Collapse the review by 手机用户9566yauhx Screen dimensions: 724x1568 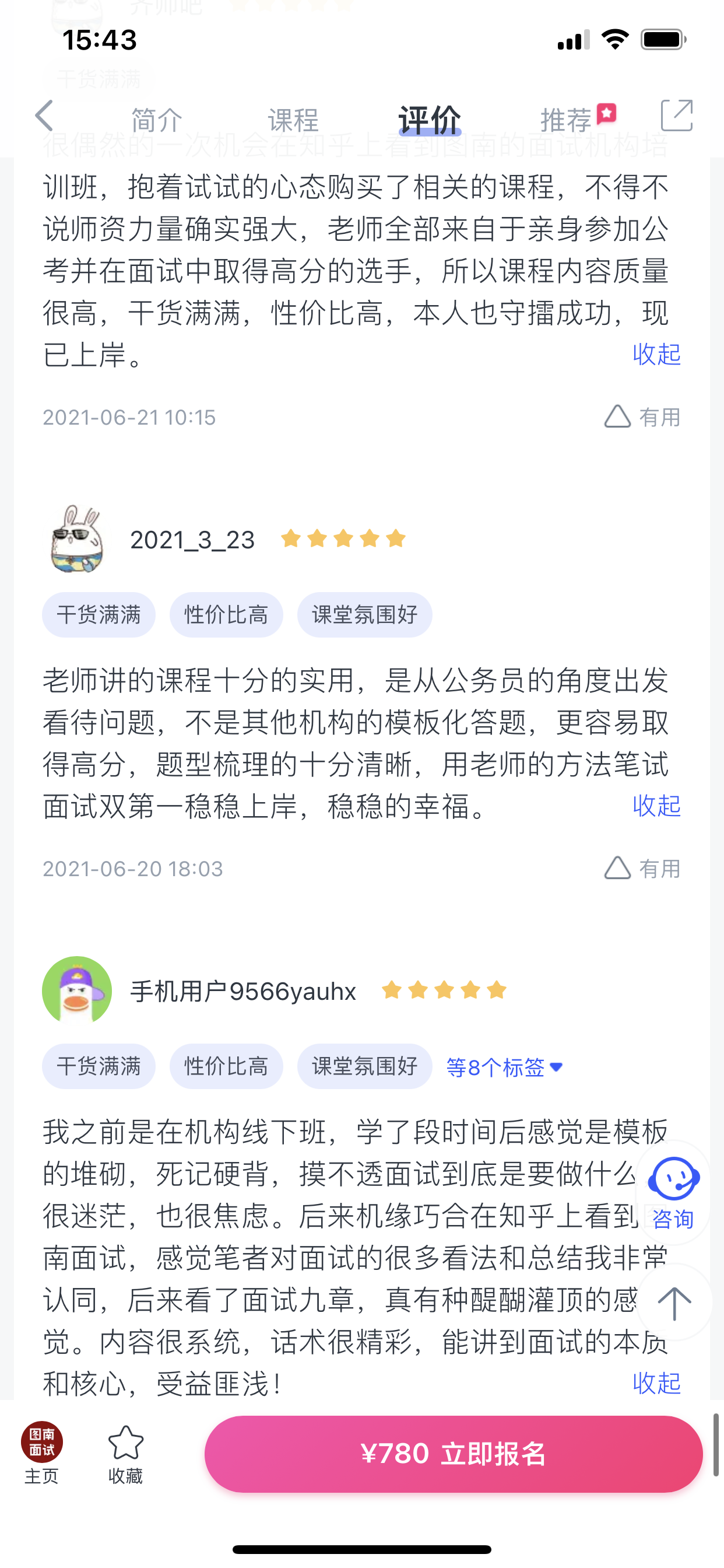tap(656, 1383)
